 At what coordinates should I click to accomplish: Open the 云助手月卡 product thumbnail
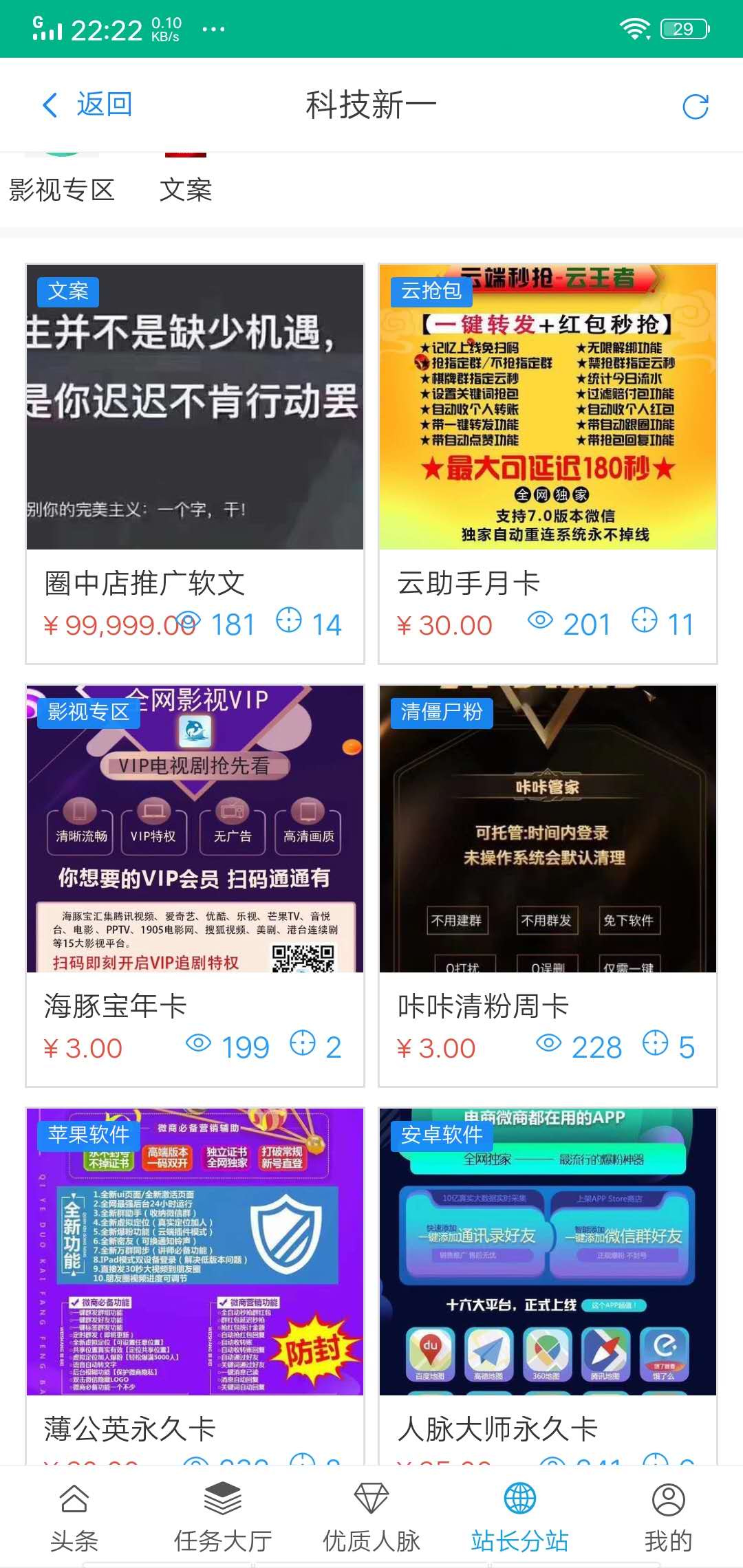[x=547, y=406]
